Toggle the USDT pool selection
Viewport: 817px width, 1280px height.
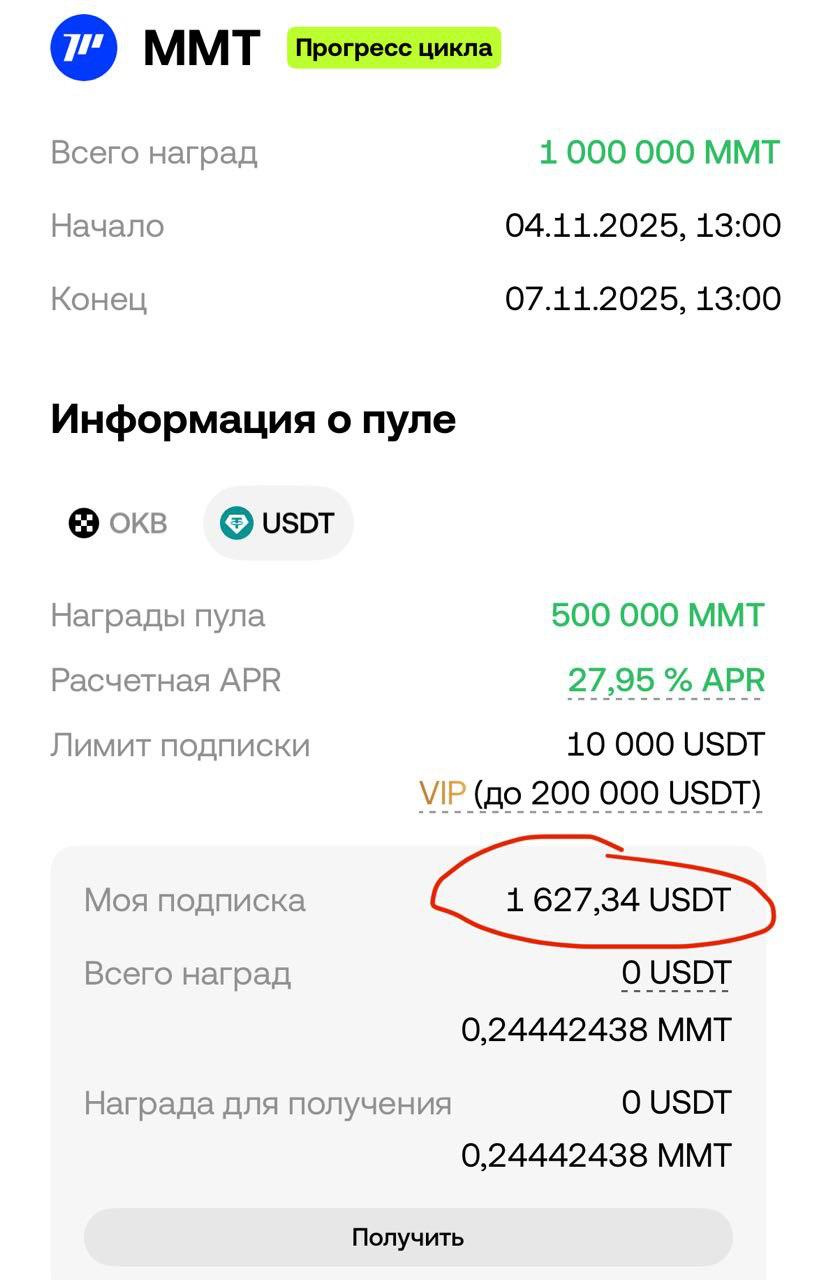tap(278, 522)
